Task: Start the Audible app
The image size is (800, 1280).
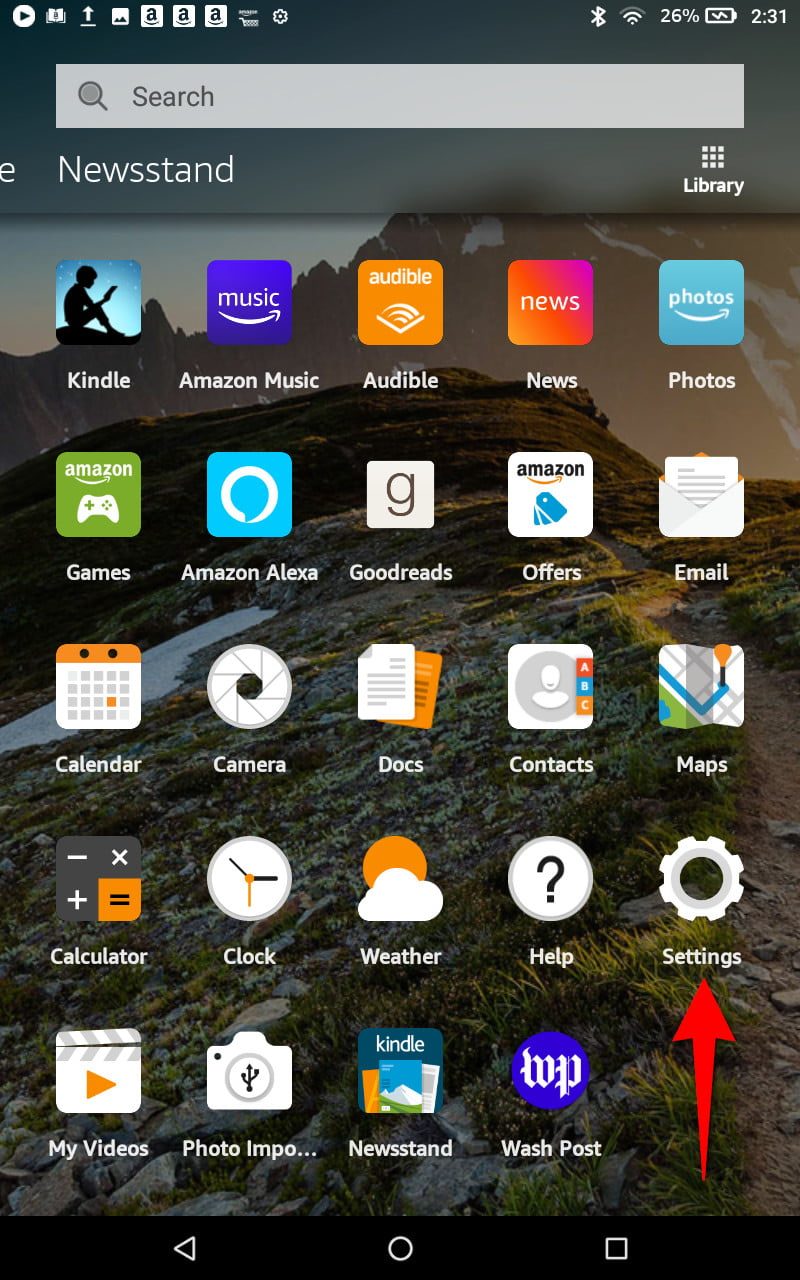Action: tap(400, 303)
